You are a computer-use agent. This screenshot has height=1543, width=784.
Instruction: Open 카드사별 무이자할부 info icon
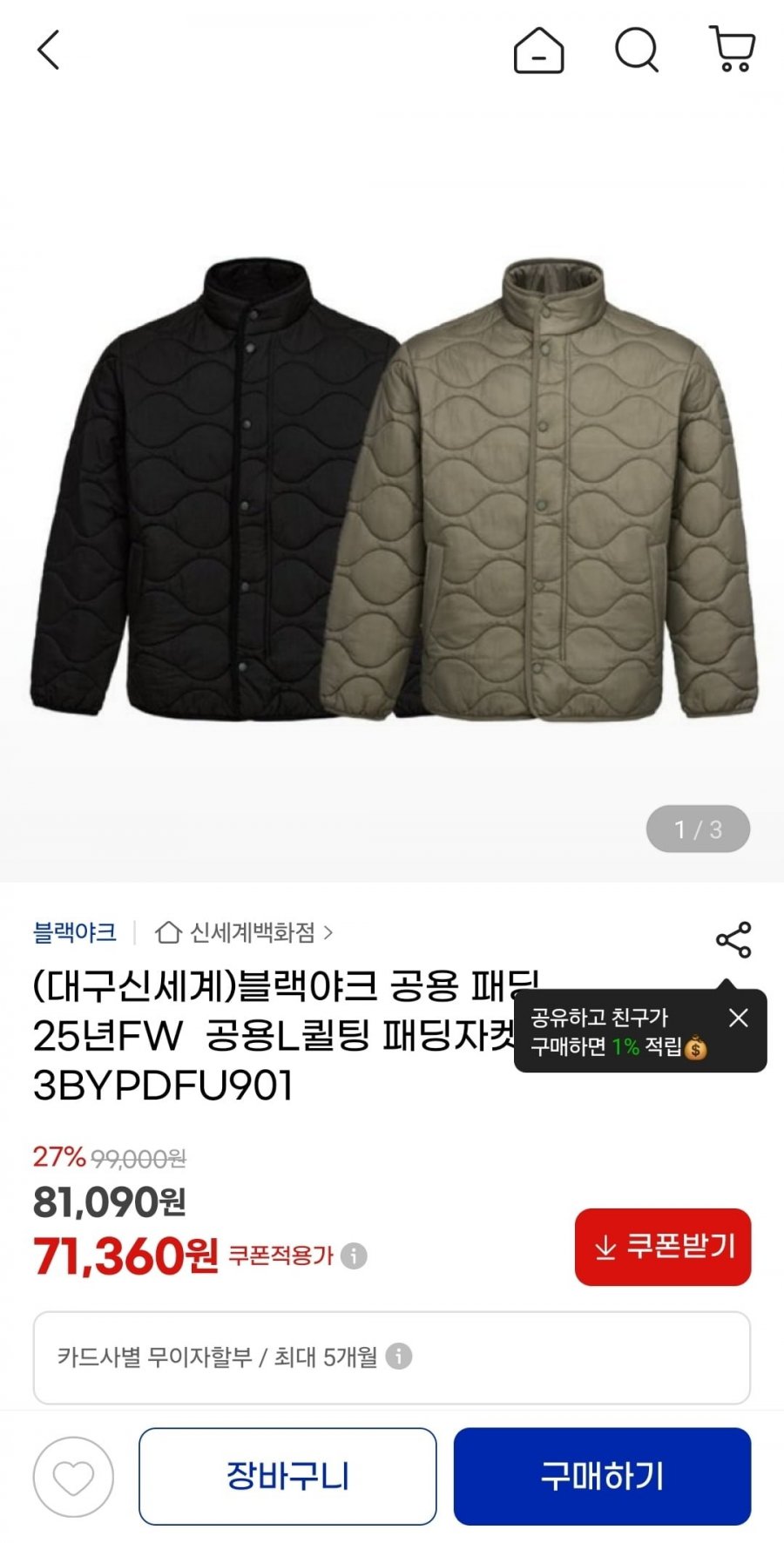[398, 1356]
